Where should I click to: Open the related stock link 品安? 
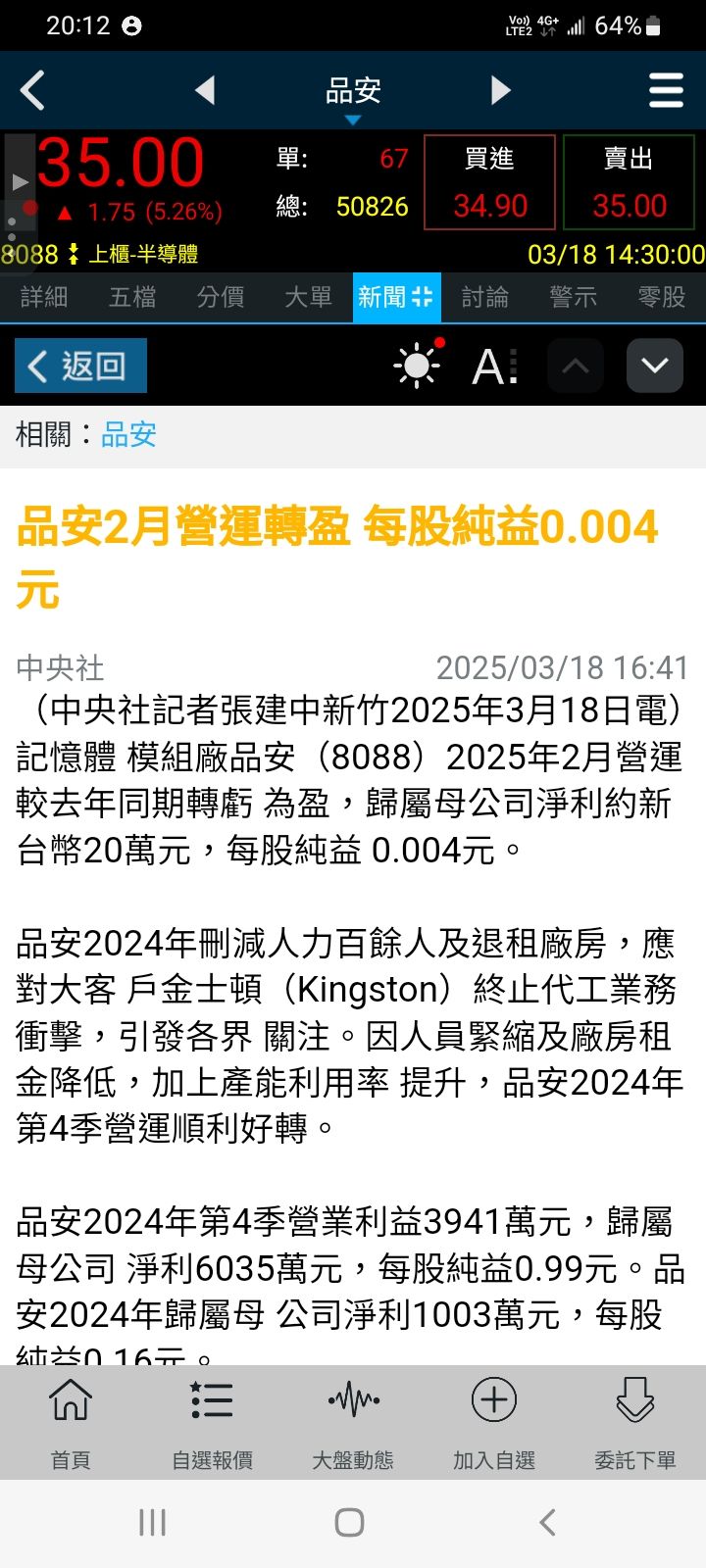128,434
